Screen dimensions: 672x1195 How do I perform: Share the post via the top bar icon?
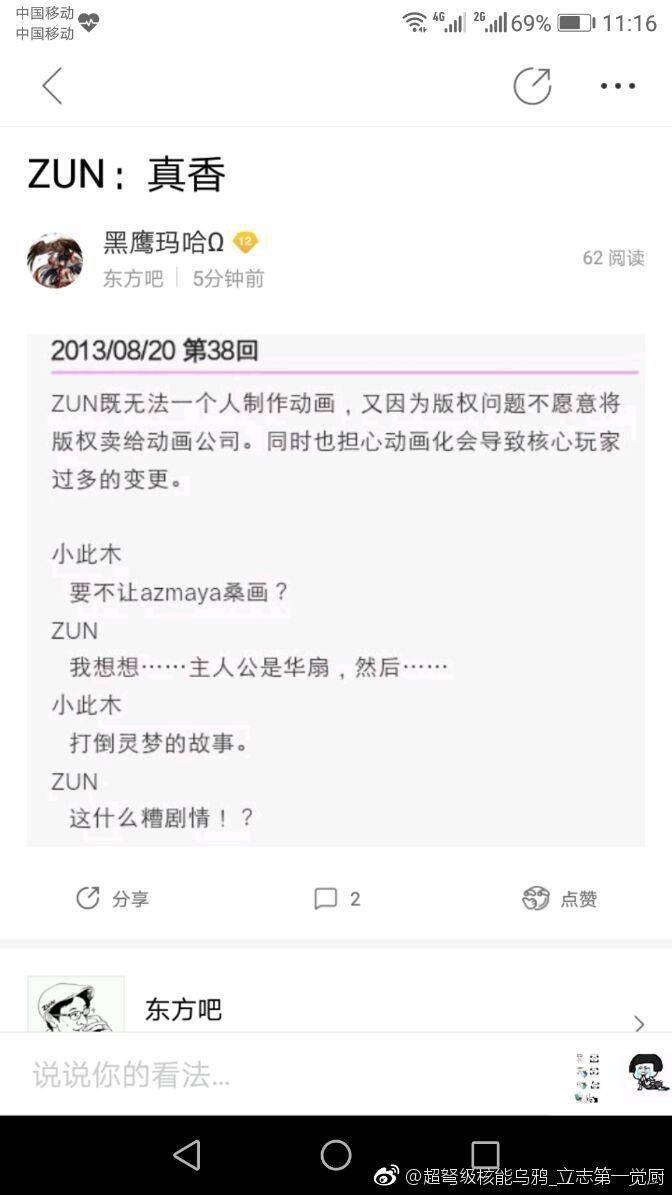coord(532,86)
